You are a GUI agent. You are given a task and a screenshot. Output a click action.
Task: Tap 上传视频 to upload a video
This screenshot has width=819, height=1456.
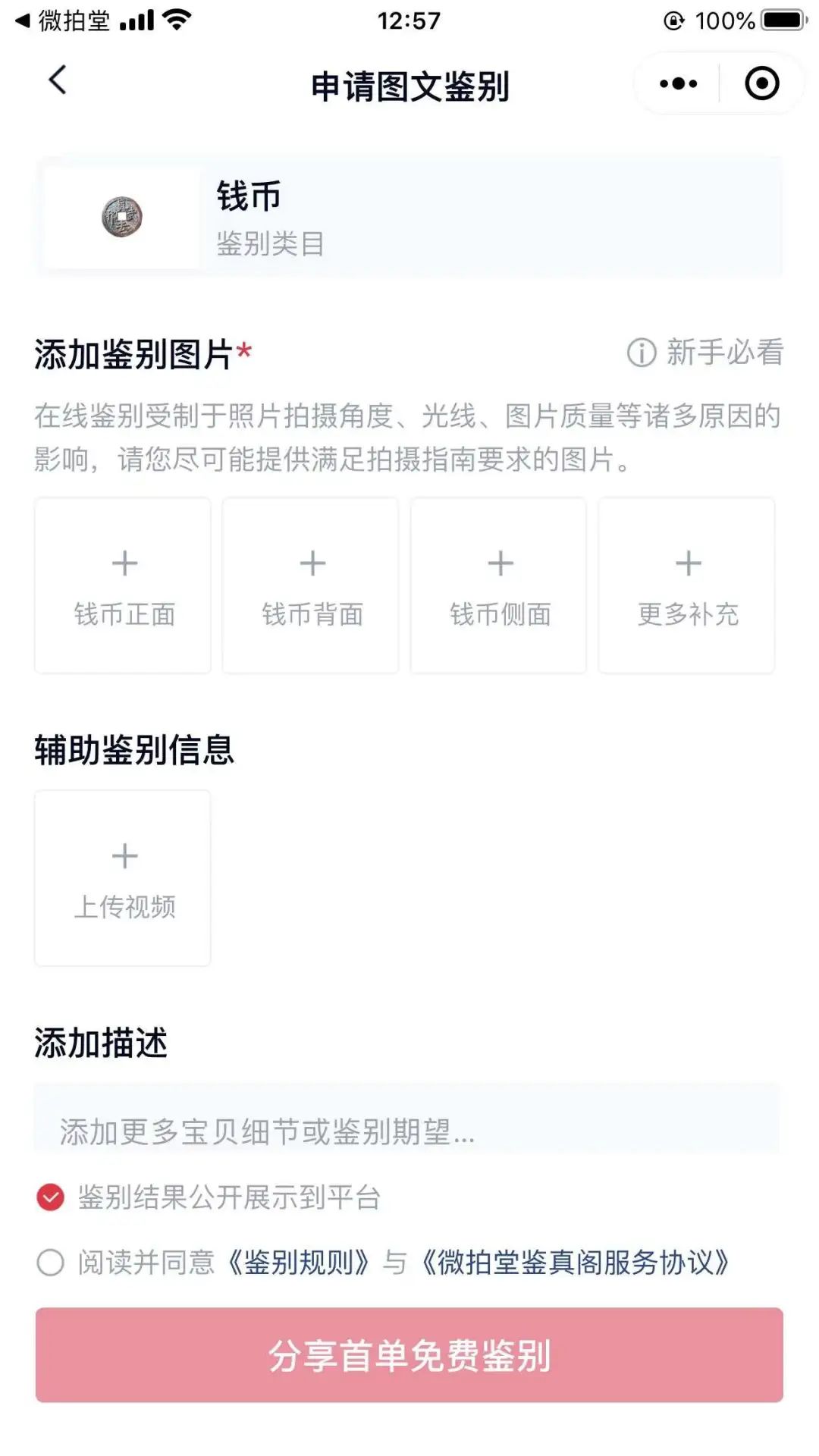[123, 878]
